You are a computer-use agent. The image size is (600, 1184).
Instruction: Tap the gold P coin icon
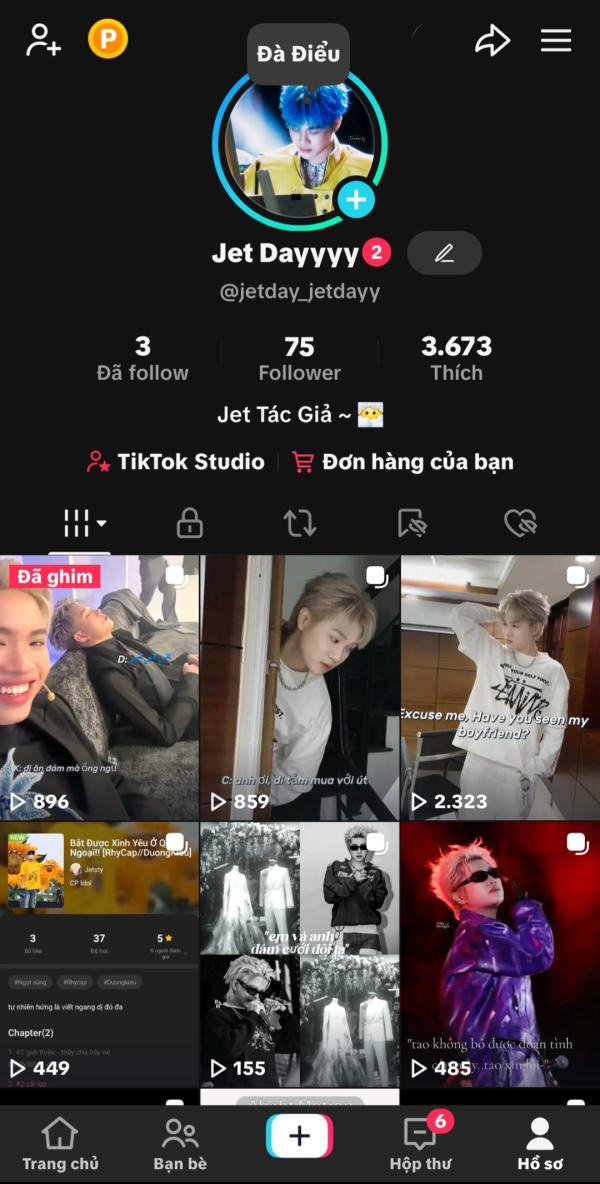click(x=108, y=39)
